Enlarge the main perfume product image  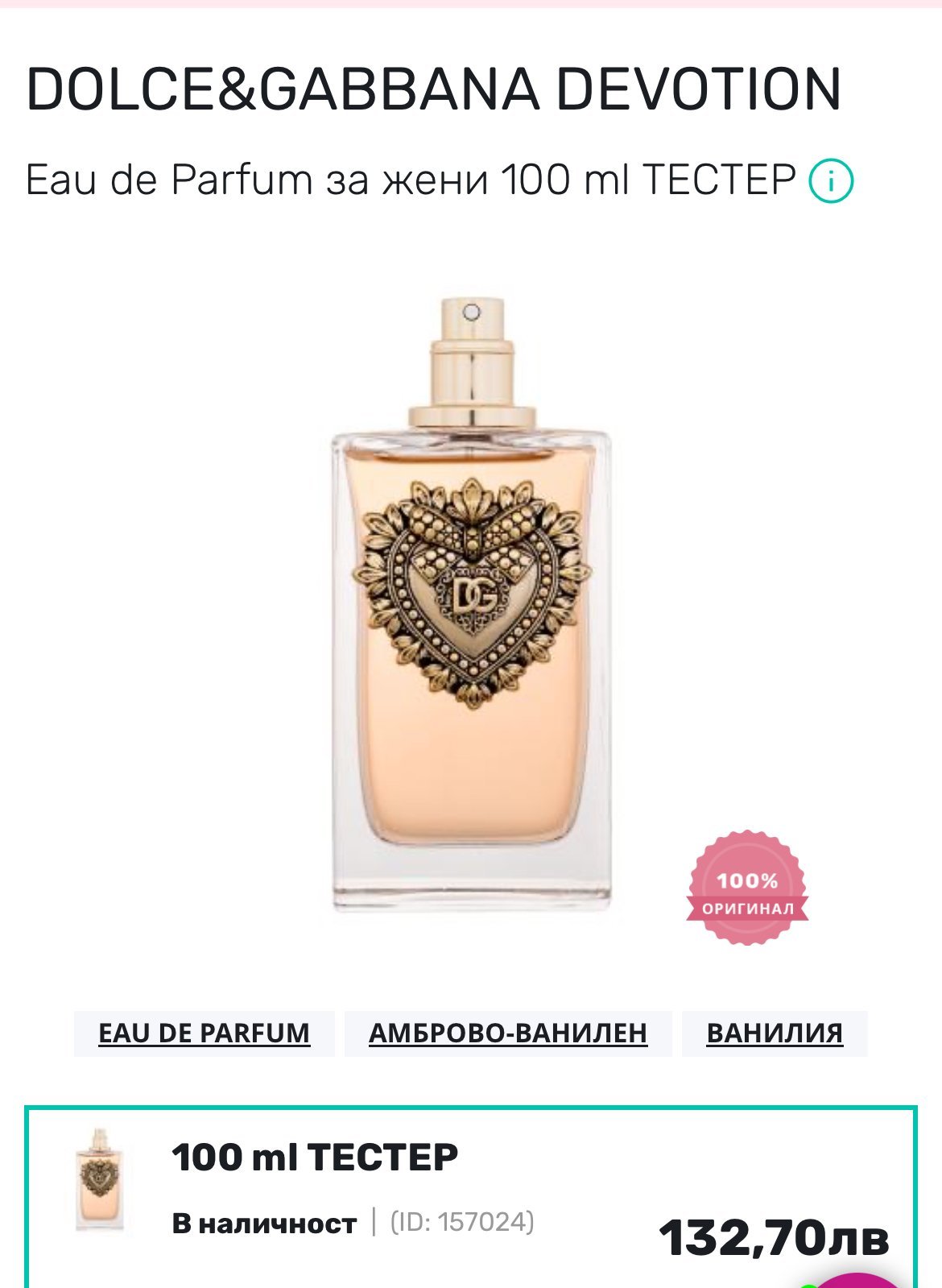[x=472, y=606]
